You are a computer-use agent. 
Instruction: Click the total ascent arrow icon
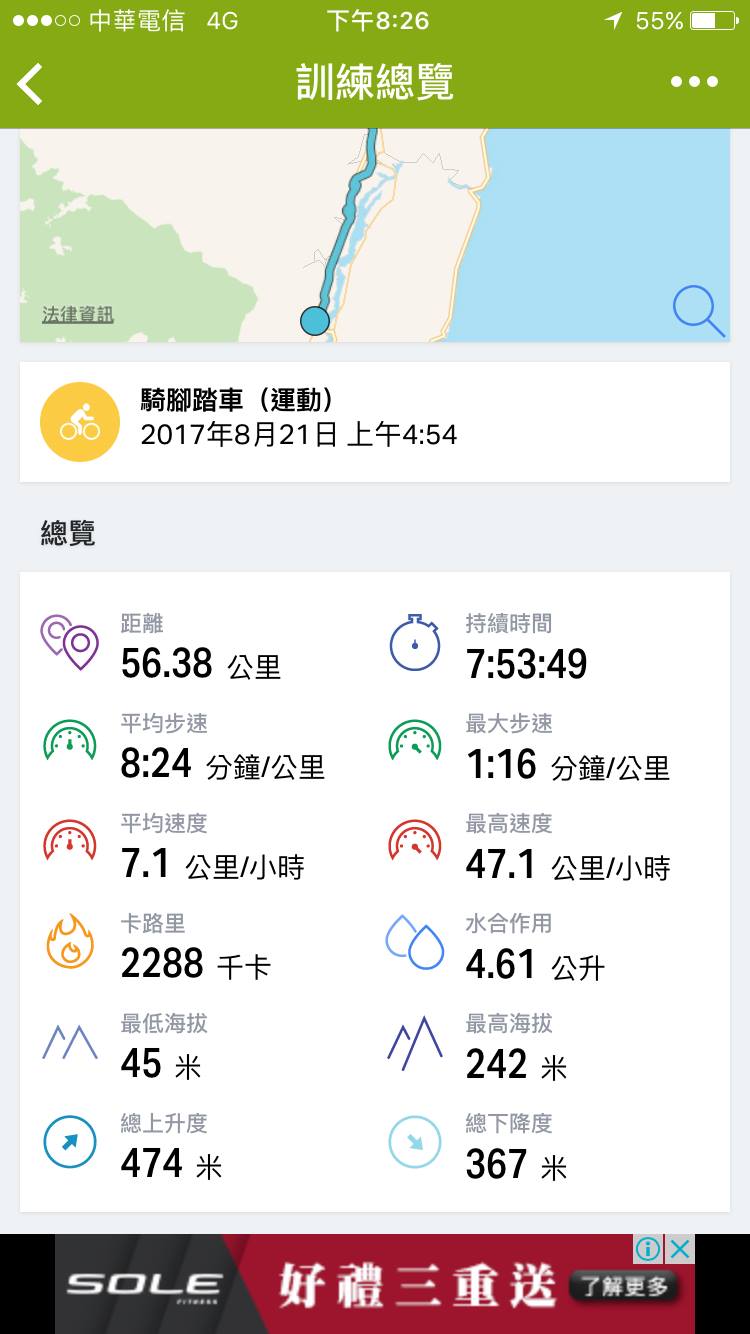[x=70, y=1142]
